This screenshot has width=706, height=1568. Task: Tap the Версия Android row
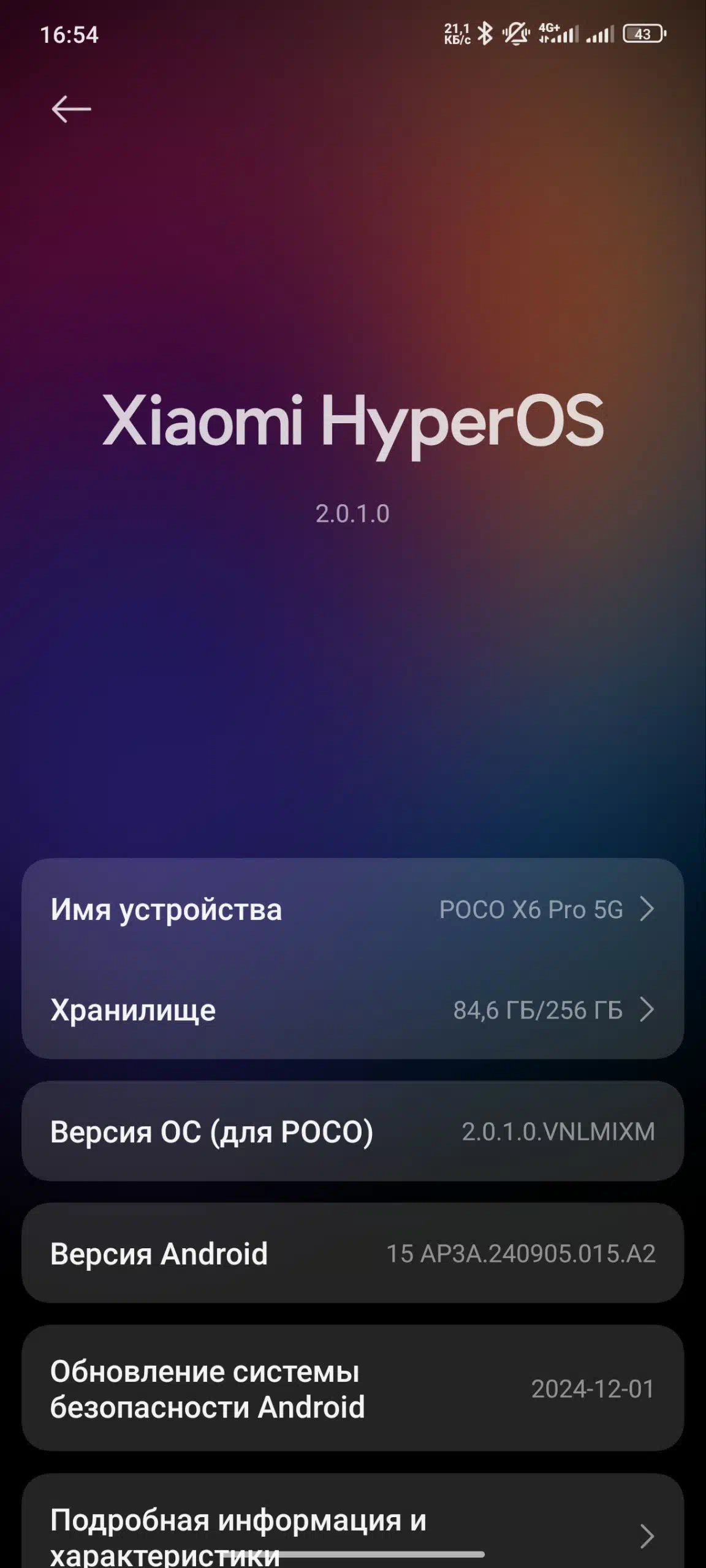click(353, 1253)
